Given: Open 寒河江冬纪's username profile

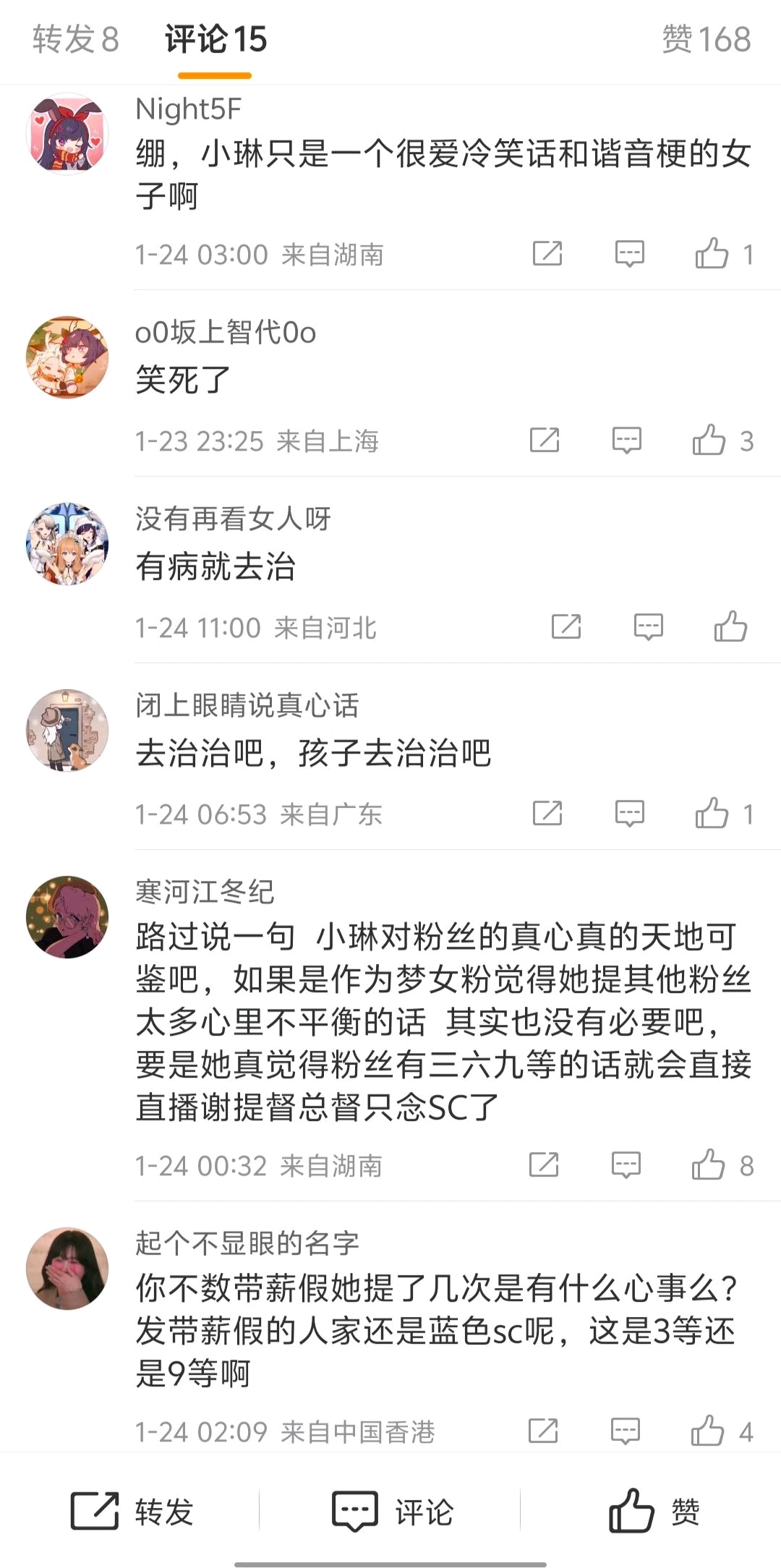Looking at the screenshot, I should point(205,892).
